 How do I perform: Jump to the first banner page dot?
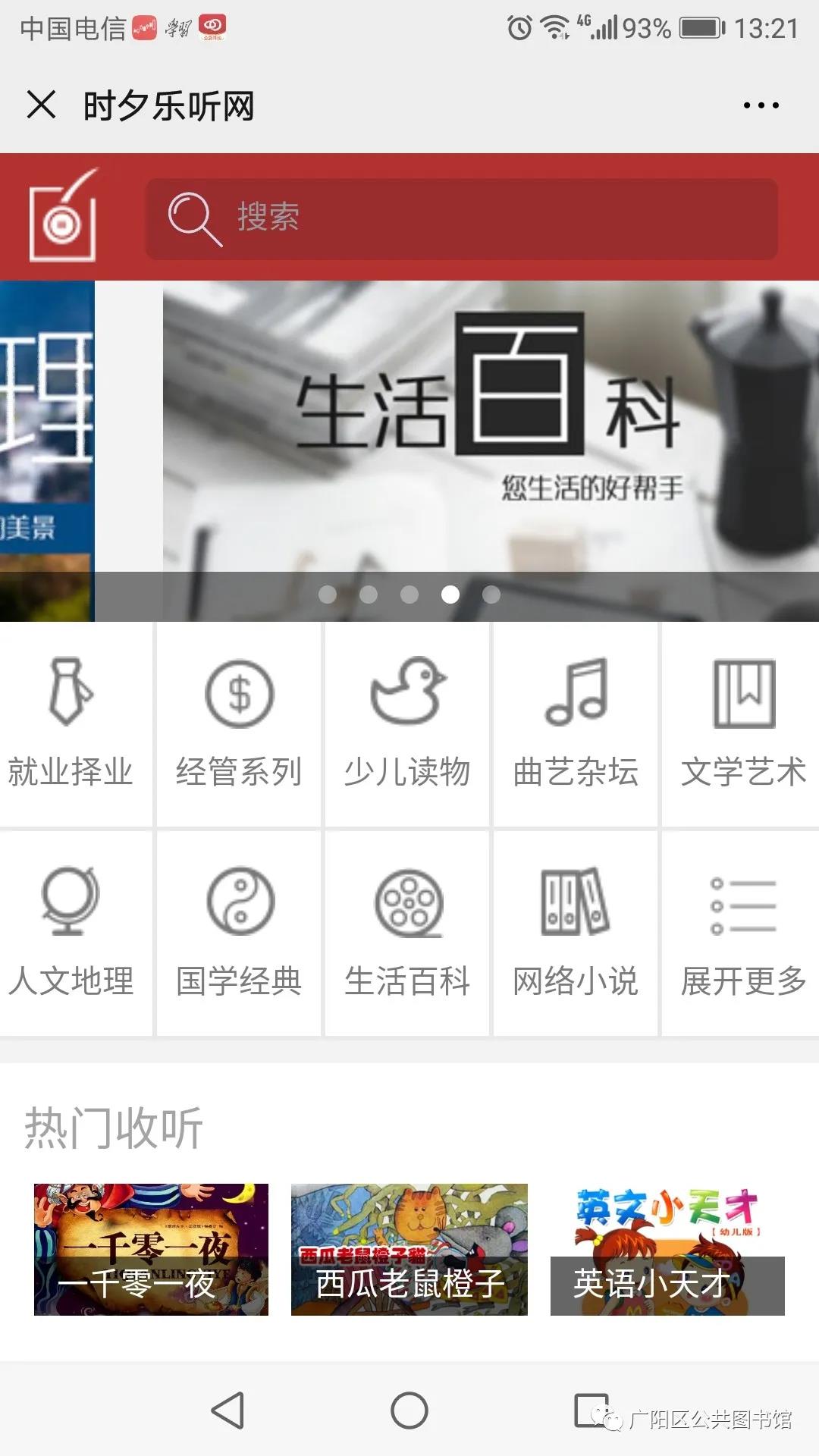tap(328, 595)
